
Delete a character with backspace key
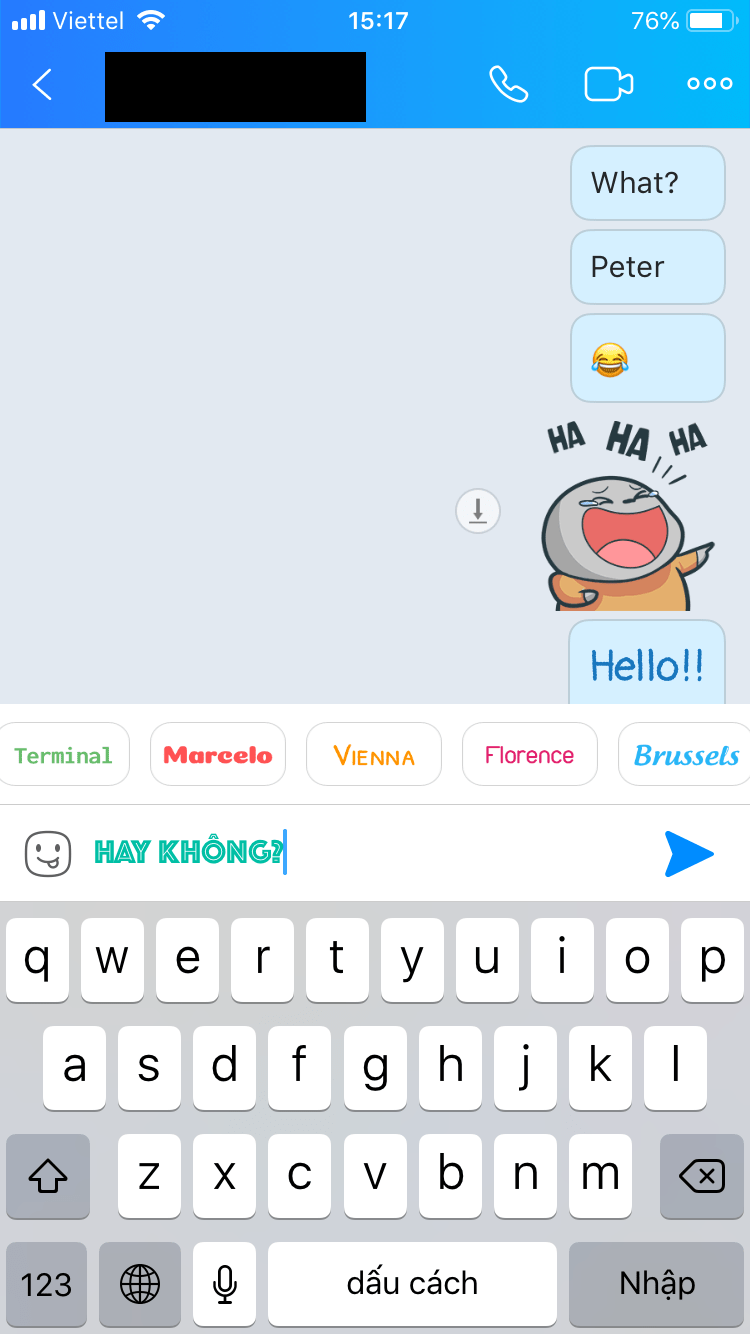tap(701, 1177)
